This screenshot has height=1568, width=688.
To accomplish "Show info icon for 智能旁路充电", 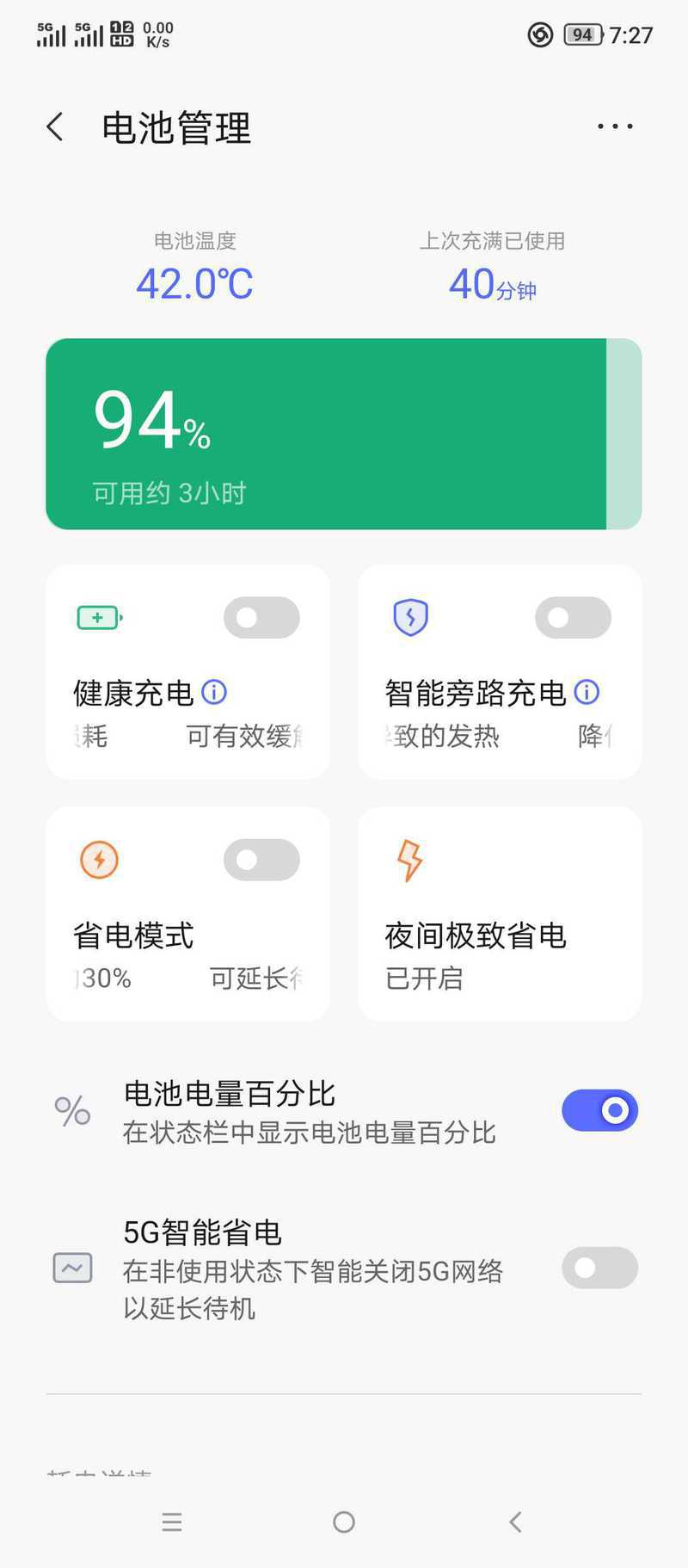I will tap(587, 692).
